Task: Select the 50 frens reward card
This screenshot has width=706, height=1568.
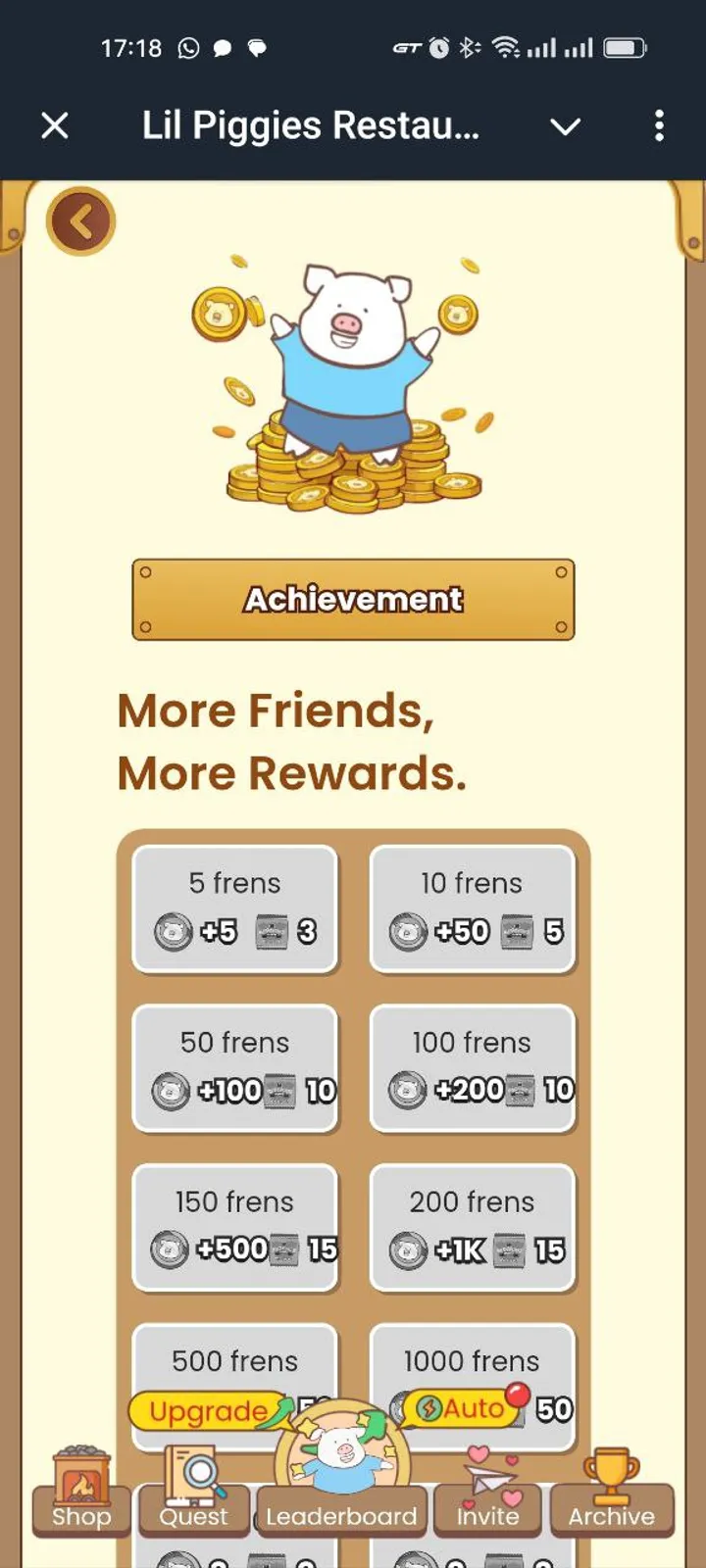Action: pos(235,1067)
